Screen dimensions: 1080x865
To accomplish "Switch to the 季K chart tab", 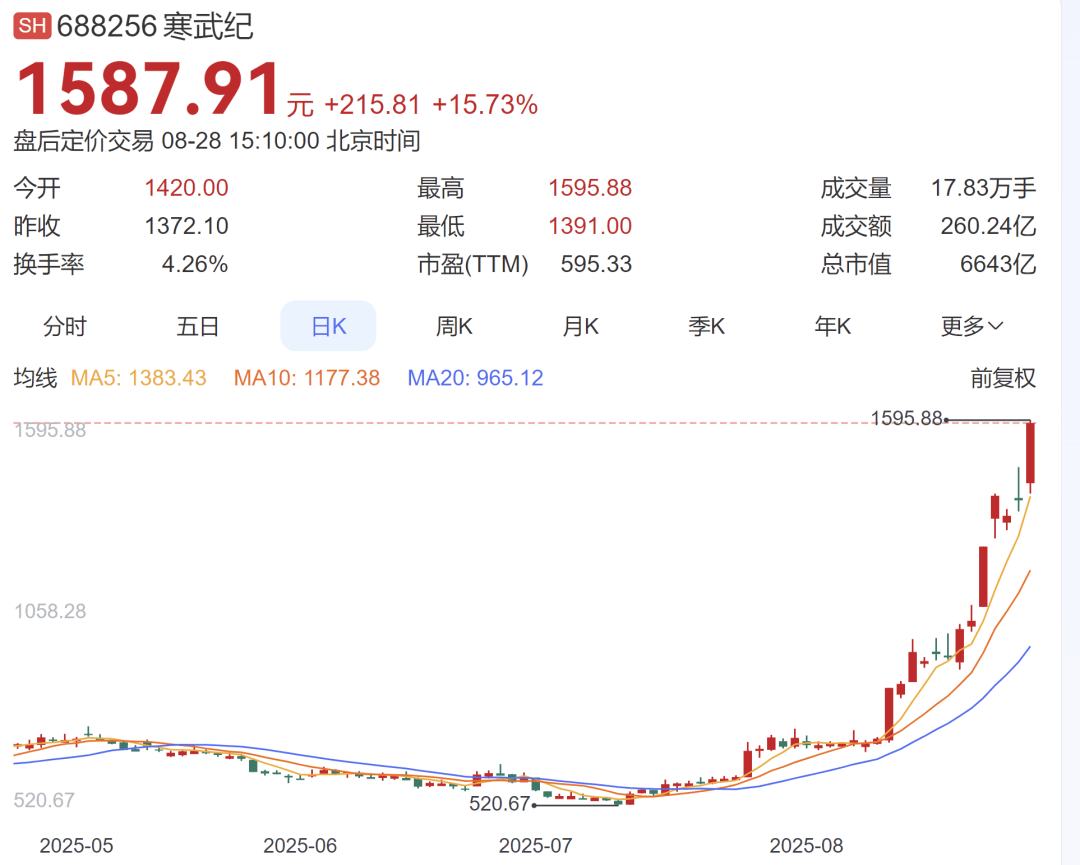I will point(706,326).
